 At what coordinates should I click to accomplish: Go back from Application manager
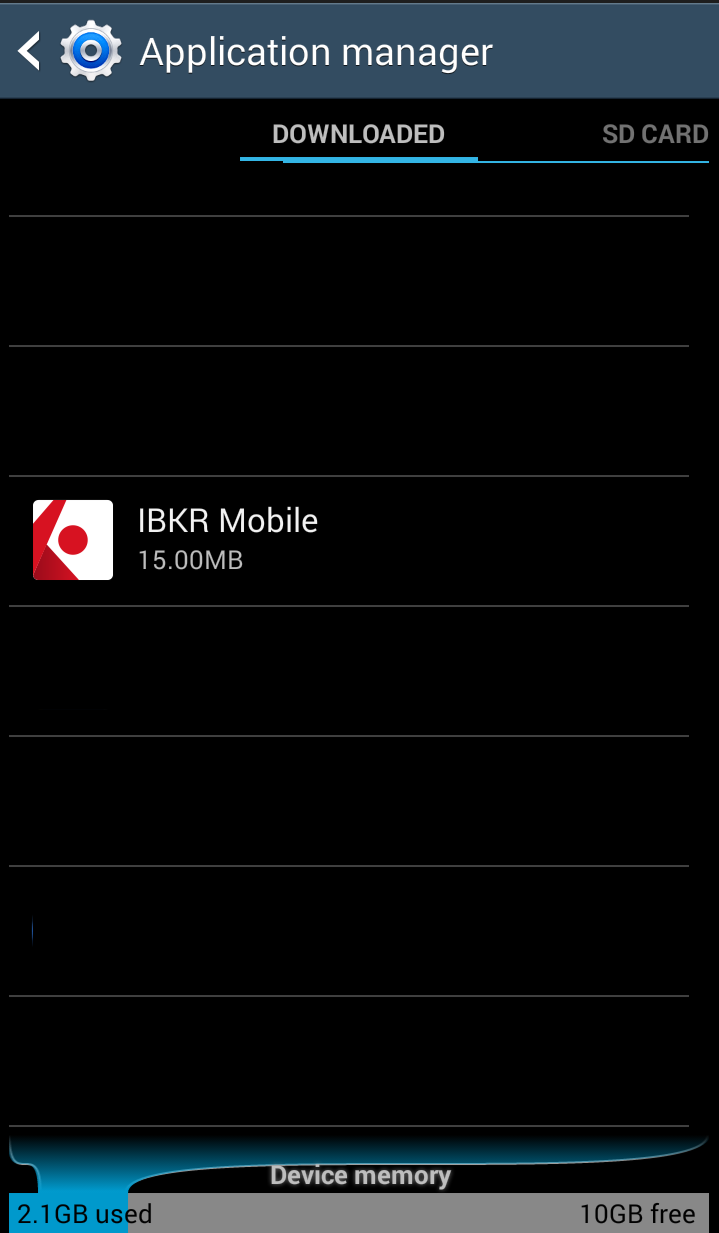click(30, 51)
